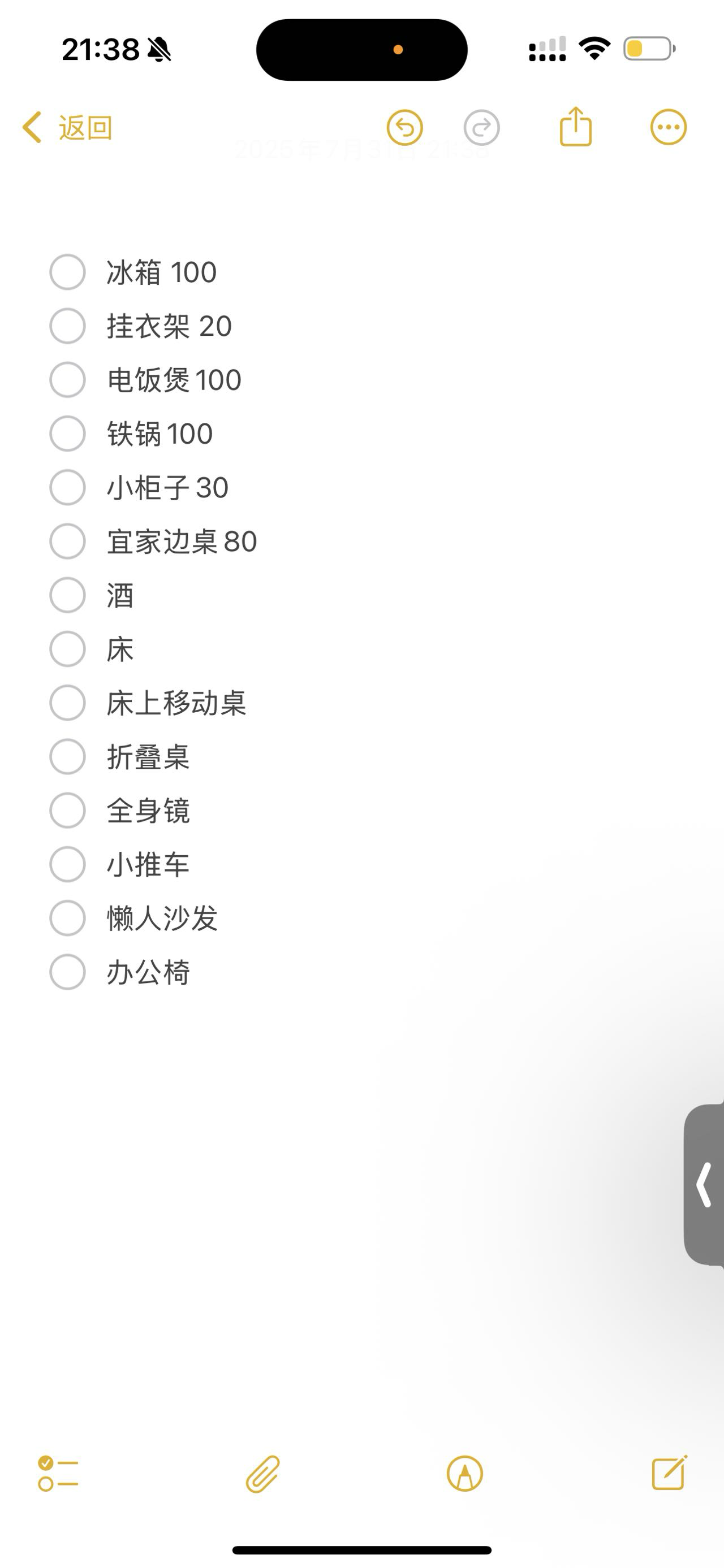Place cursor in the 床 list item text
Image resolution: width=724 pixels, height=1568 pixels.
pyautogui.click(x=119, y=649)
